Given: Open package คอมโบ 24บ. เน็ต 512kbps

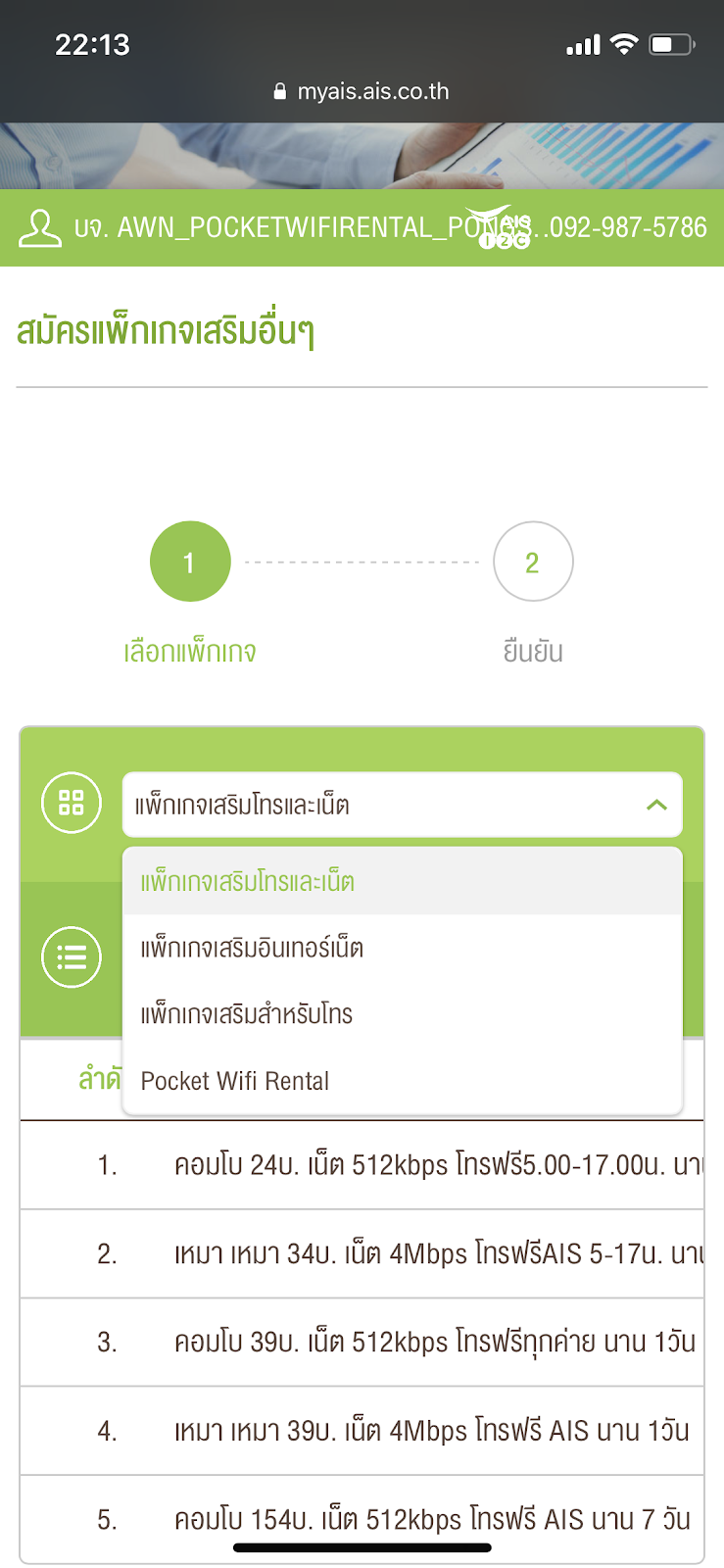Looking at the screenshot, I should pyautogui.click(x=436, y=1165).
